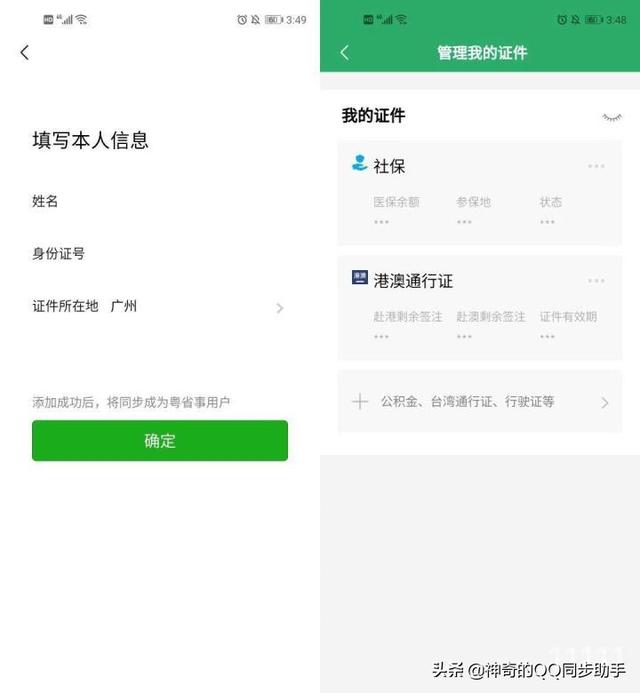Toggle the eye icon beside 我的证件
Viewport: 640px width, 693px height.
(x=611, y=117)
